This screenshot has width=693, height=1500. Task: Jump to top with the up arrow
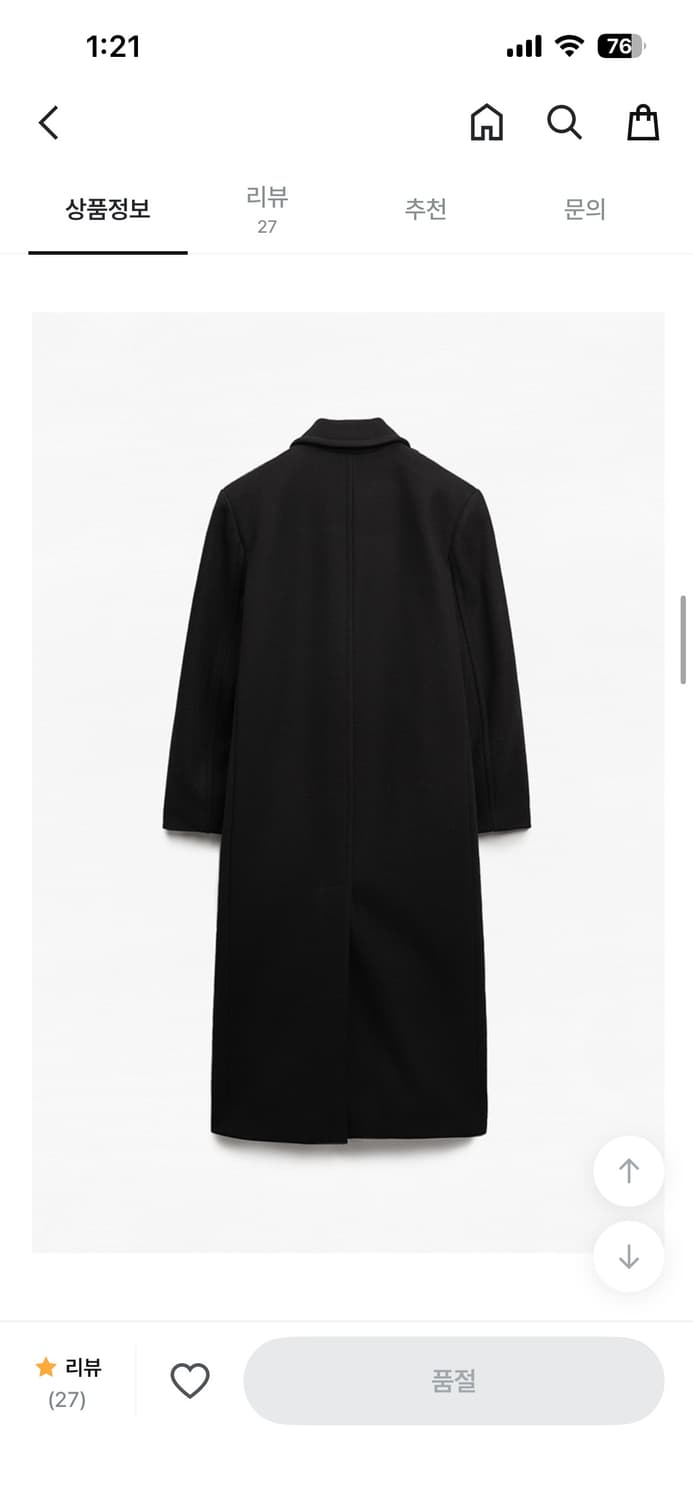pos(628,1171)
